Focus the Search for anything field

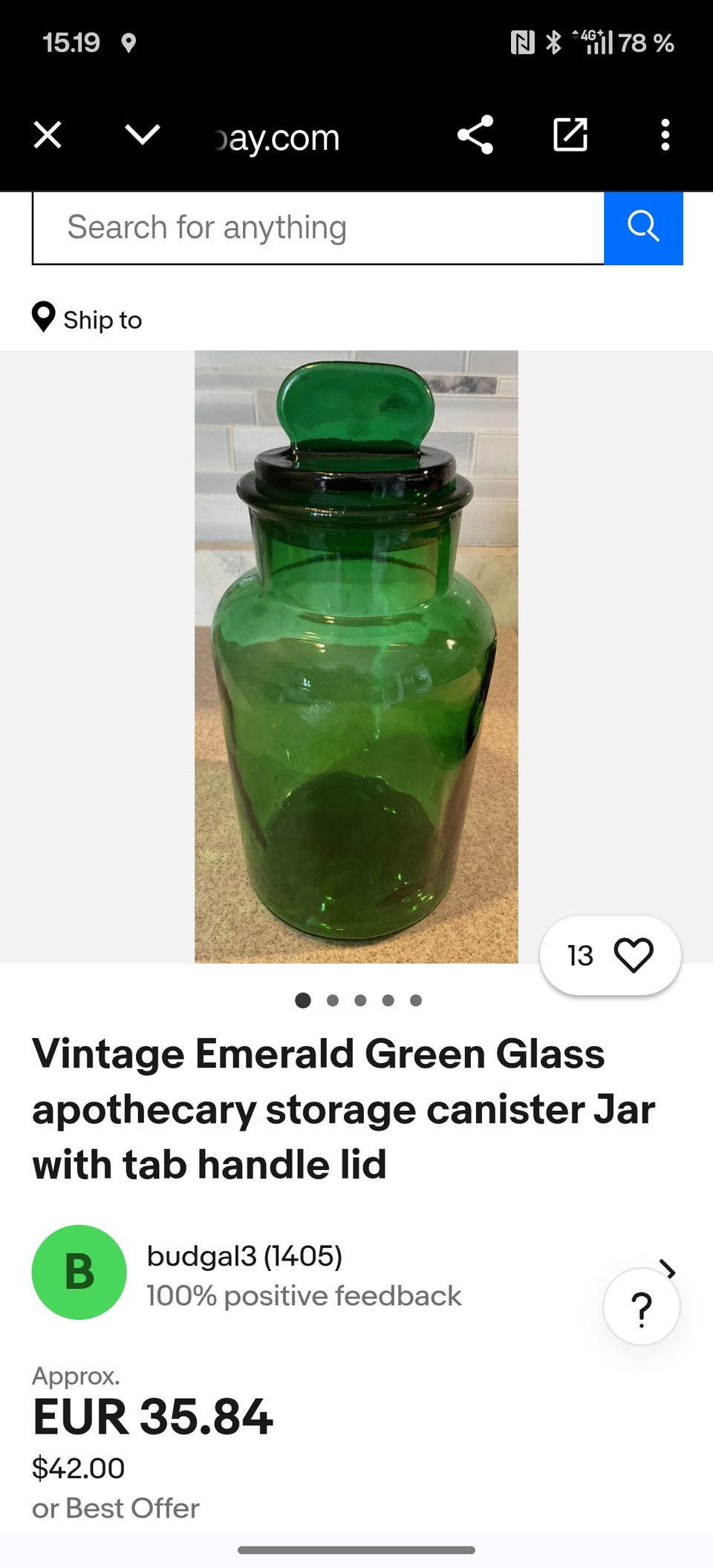pyautogui.click(x=318, y=228)
